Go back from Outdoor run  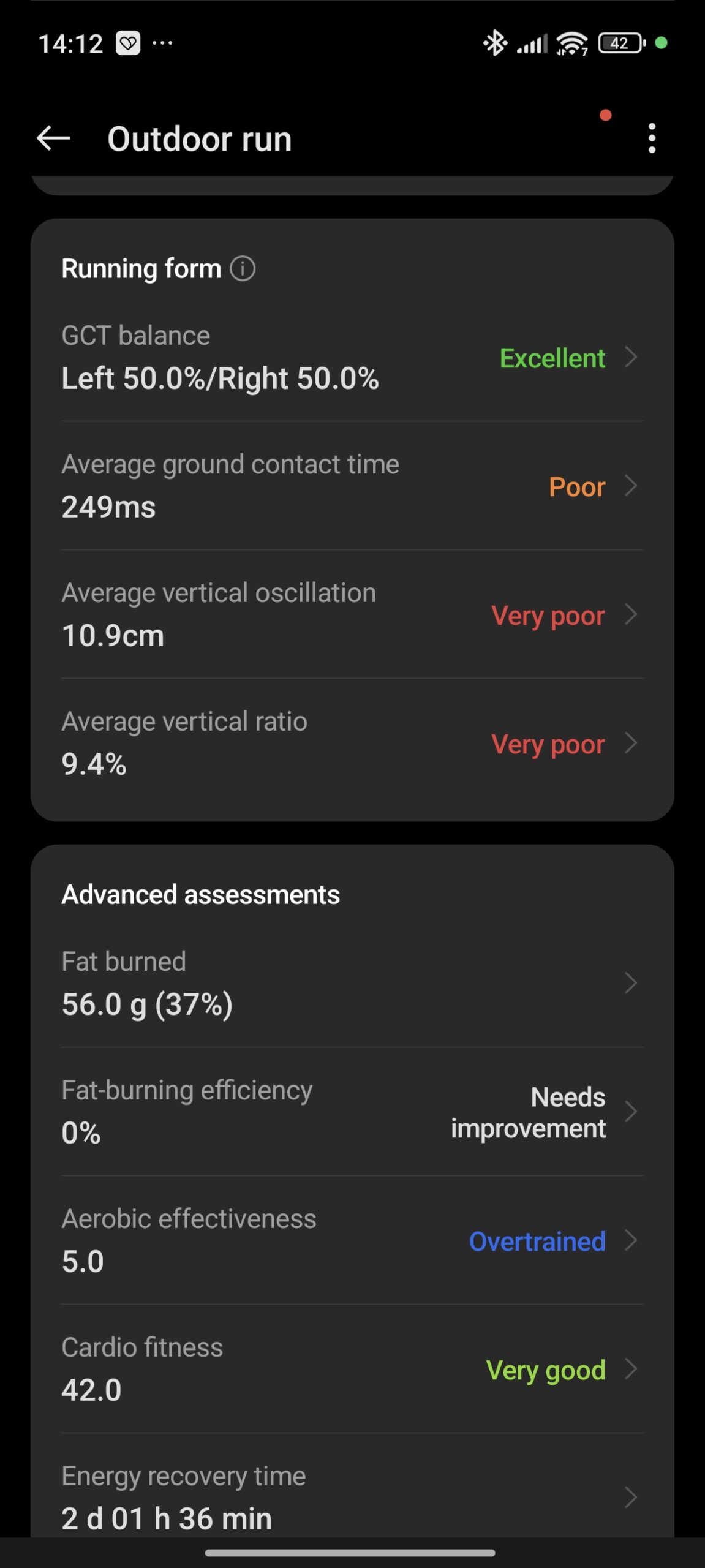pos(53,138)
